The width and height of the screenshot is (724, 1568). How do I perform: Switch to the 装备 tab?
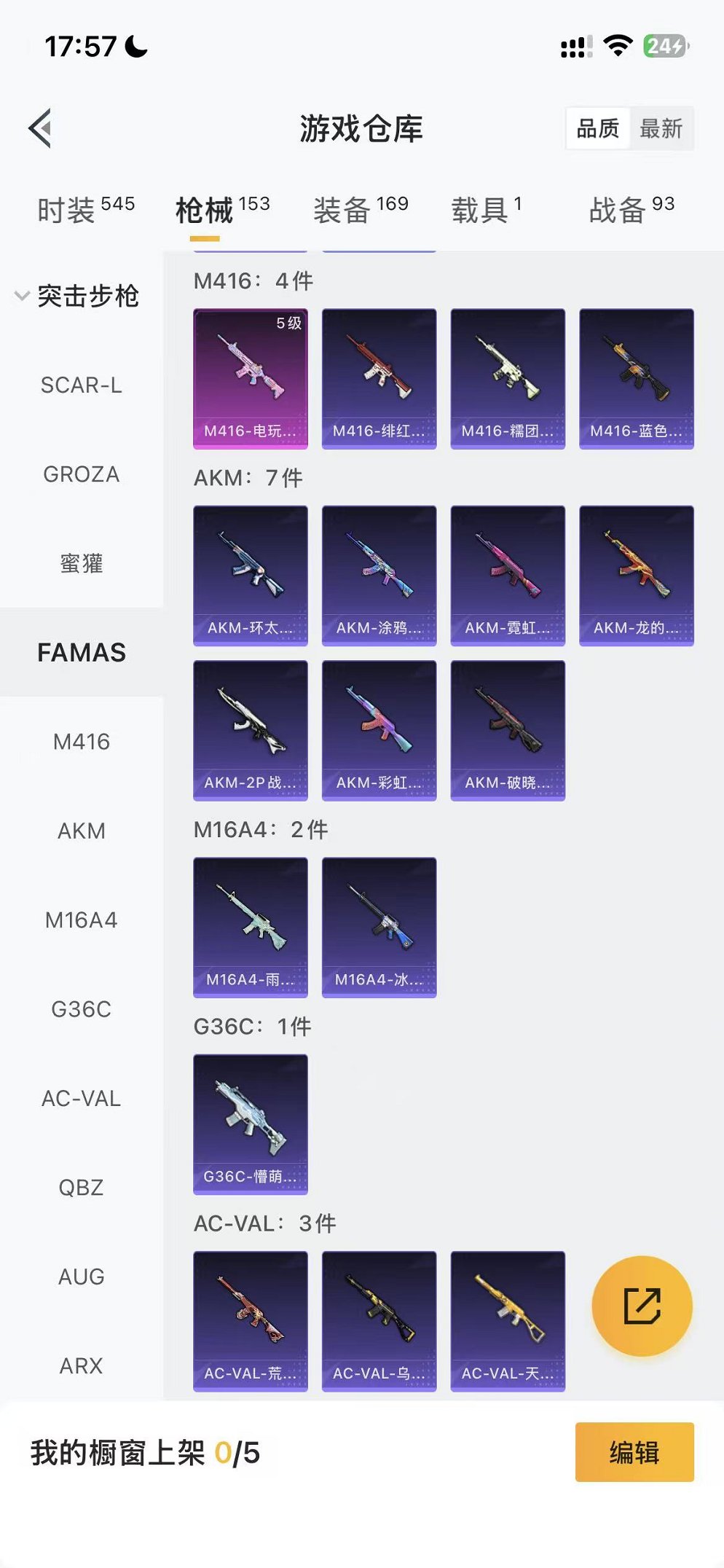coord(361,210)
